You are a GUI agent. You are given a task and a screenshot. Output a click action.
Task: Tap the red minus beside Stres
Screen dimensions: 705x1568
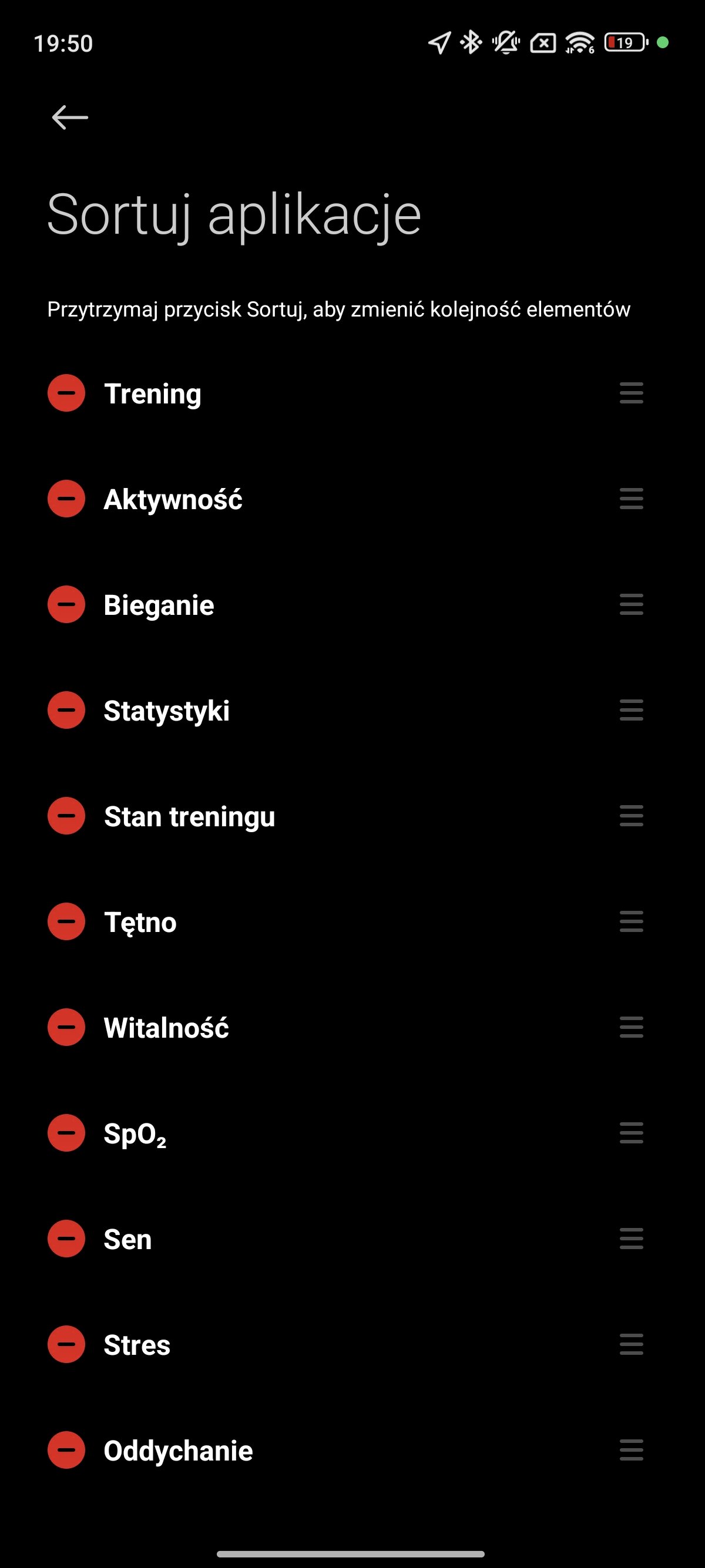click(x=66, y=1344)
